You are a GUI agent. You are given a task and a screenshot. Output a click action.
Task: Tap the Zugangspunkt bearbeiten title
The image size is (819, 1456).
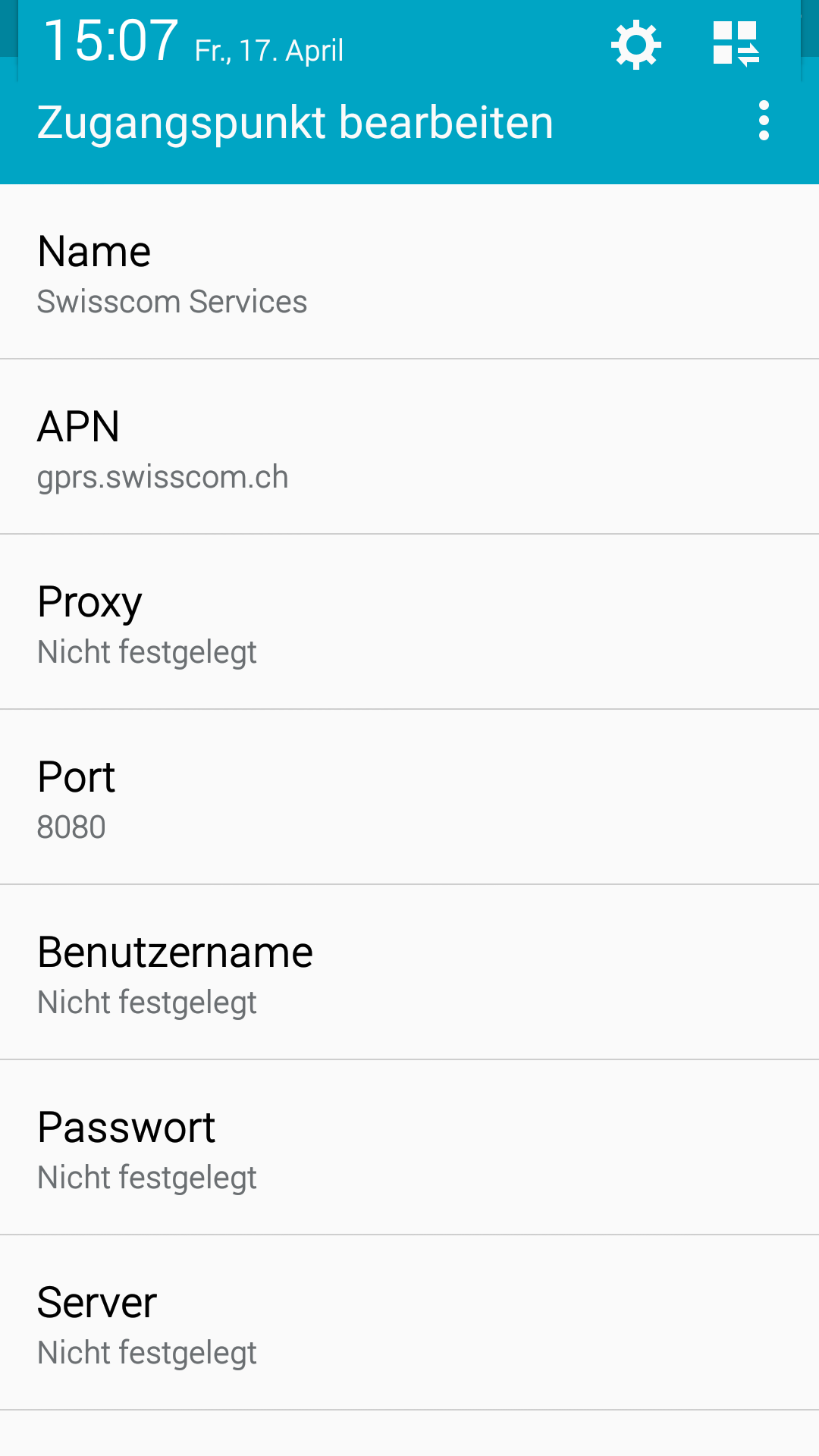(x=295, y=121)
